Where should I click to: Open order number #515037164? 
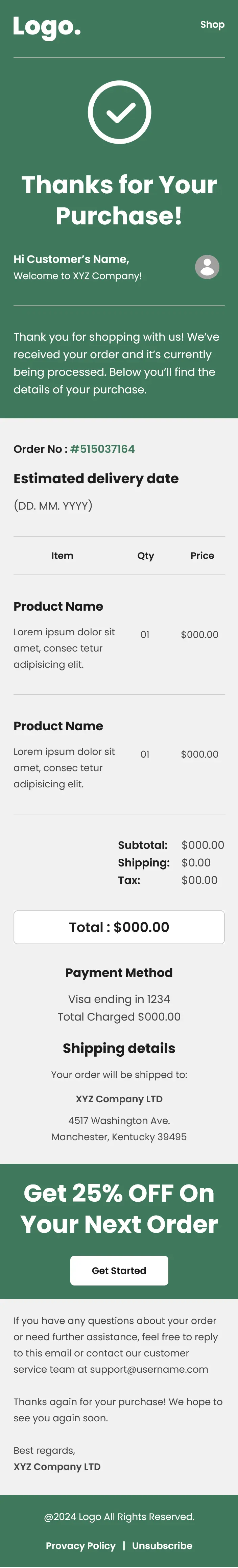point(102,449)
